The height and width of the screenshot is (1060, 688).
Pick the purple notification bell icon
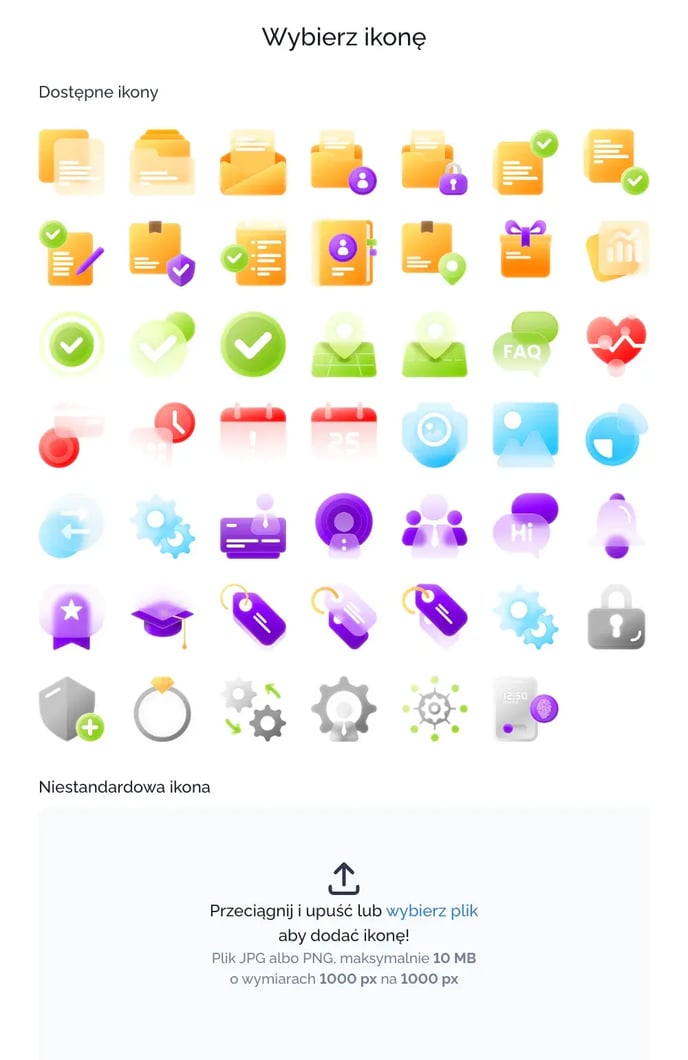click(x=616, y=527)
